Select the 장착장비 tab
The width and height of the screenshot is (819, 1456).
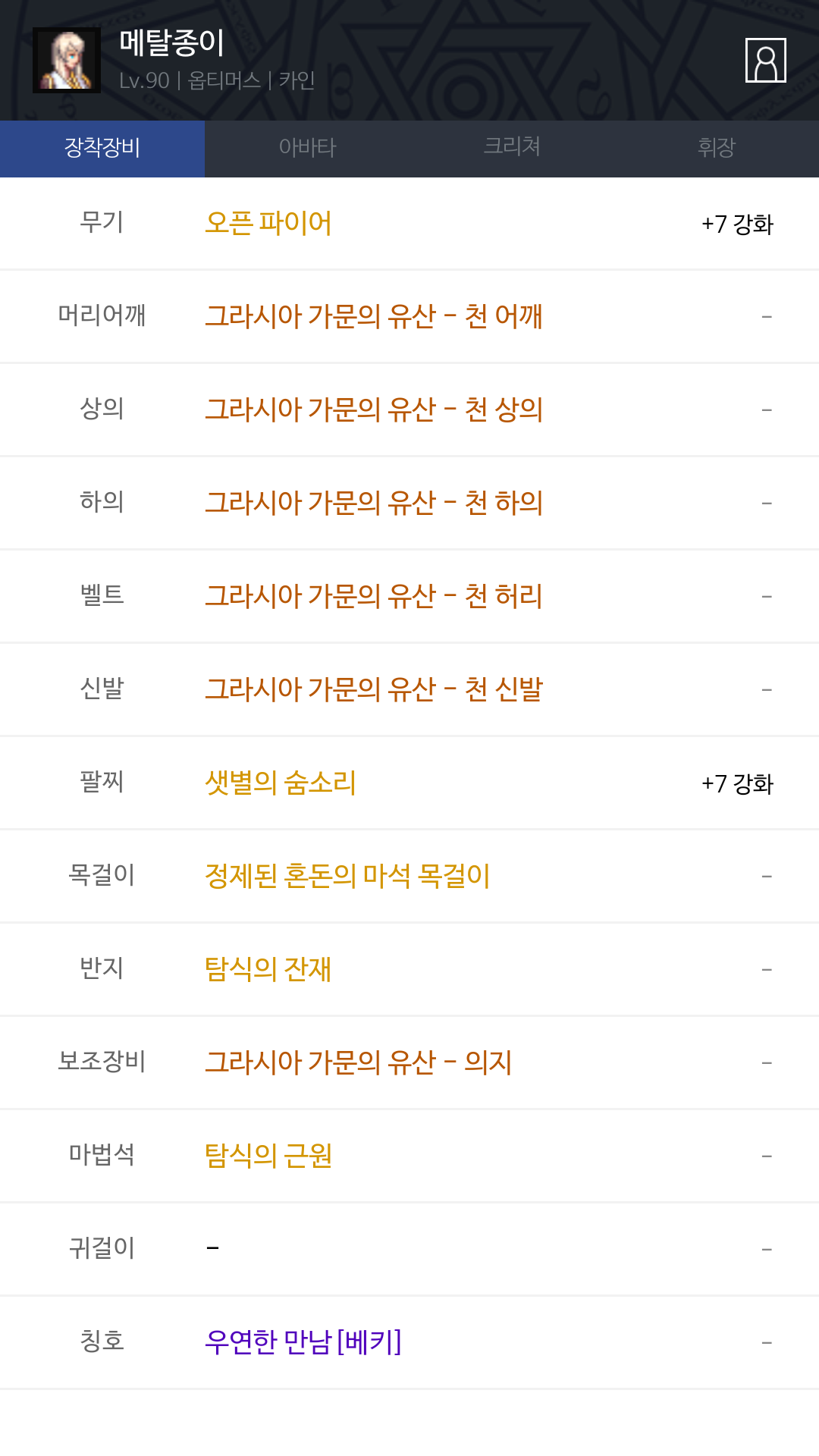point(102,148)
